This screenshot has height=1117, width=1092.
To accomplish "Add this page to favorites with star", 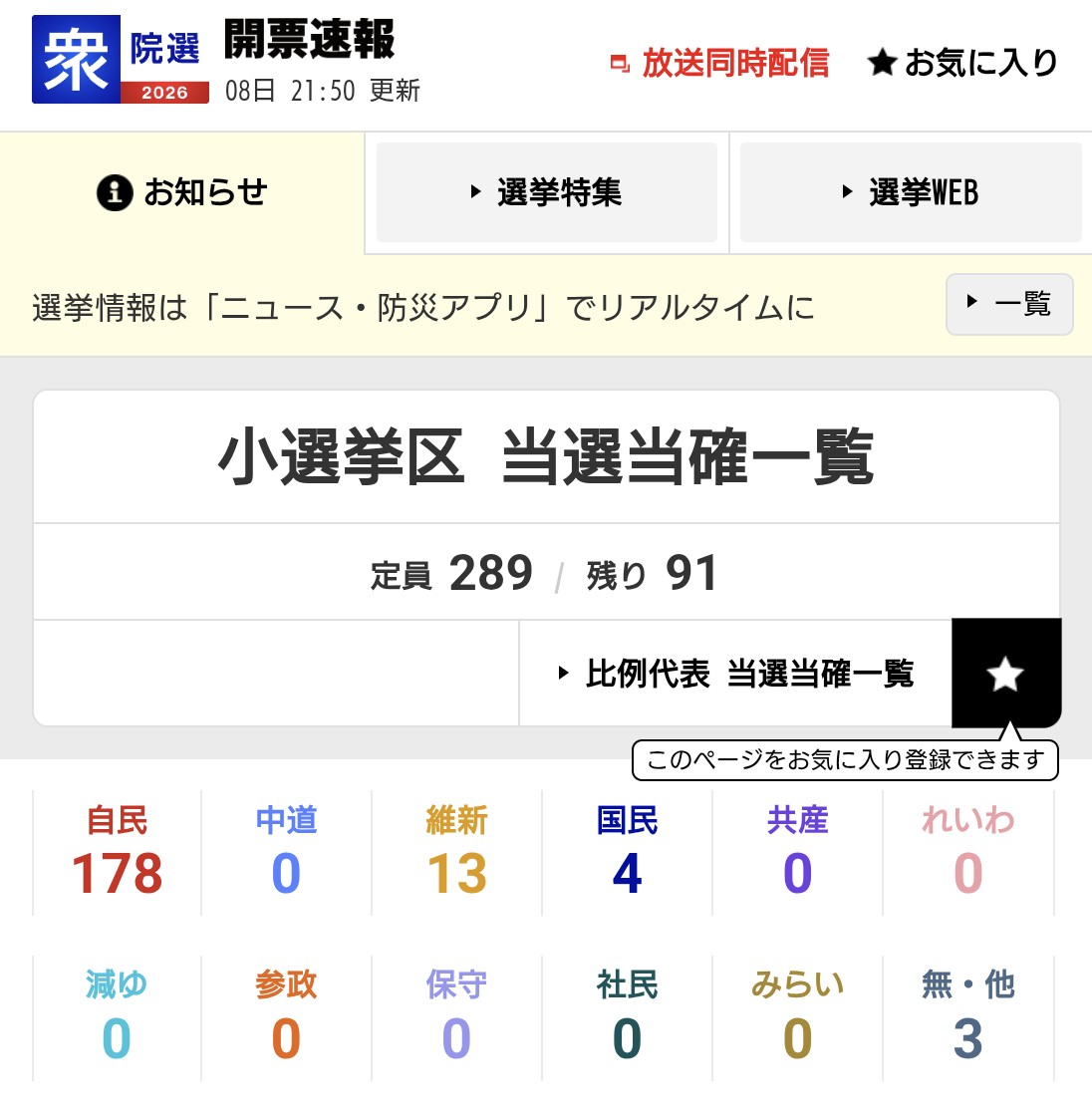I will pos(1005,674).
